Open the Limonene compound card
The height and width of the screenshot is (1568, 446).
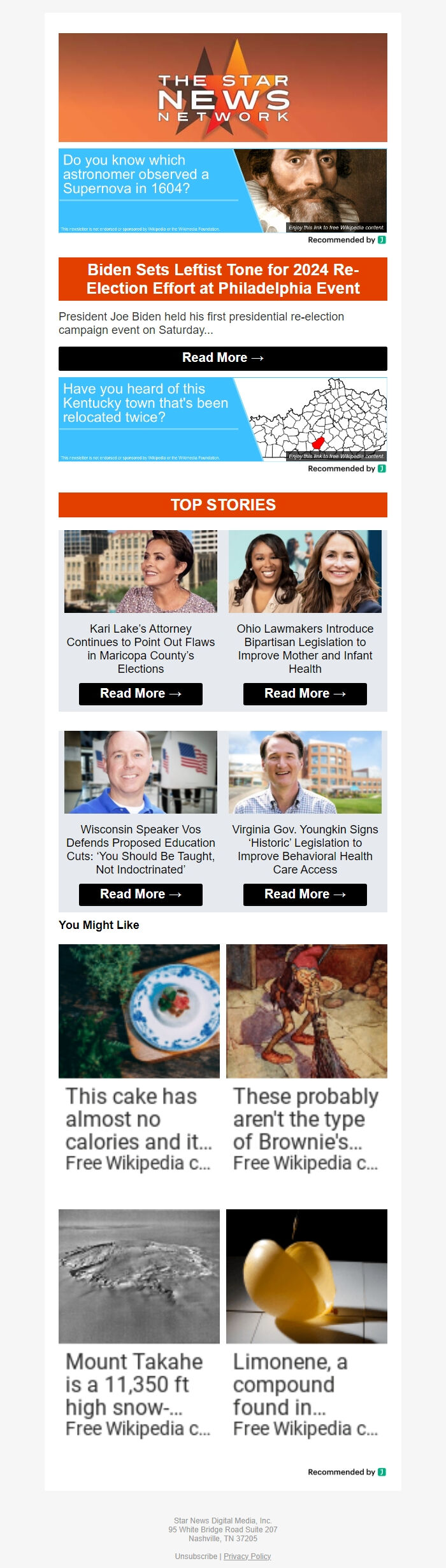coord(306,1323)
